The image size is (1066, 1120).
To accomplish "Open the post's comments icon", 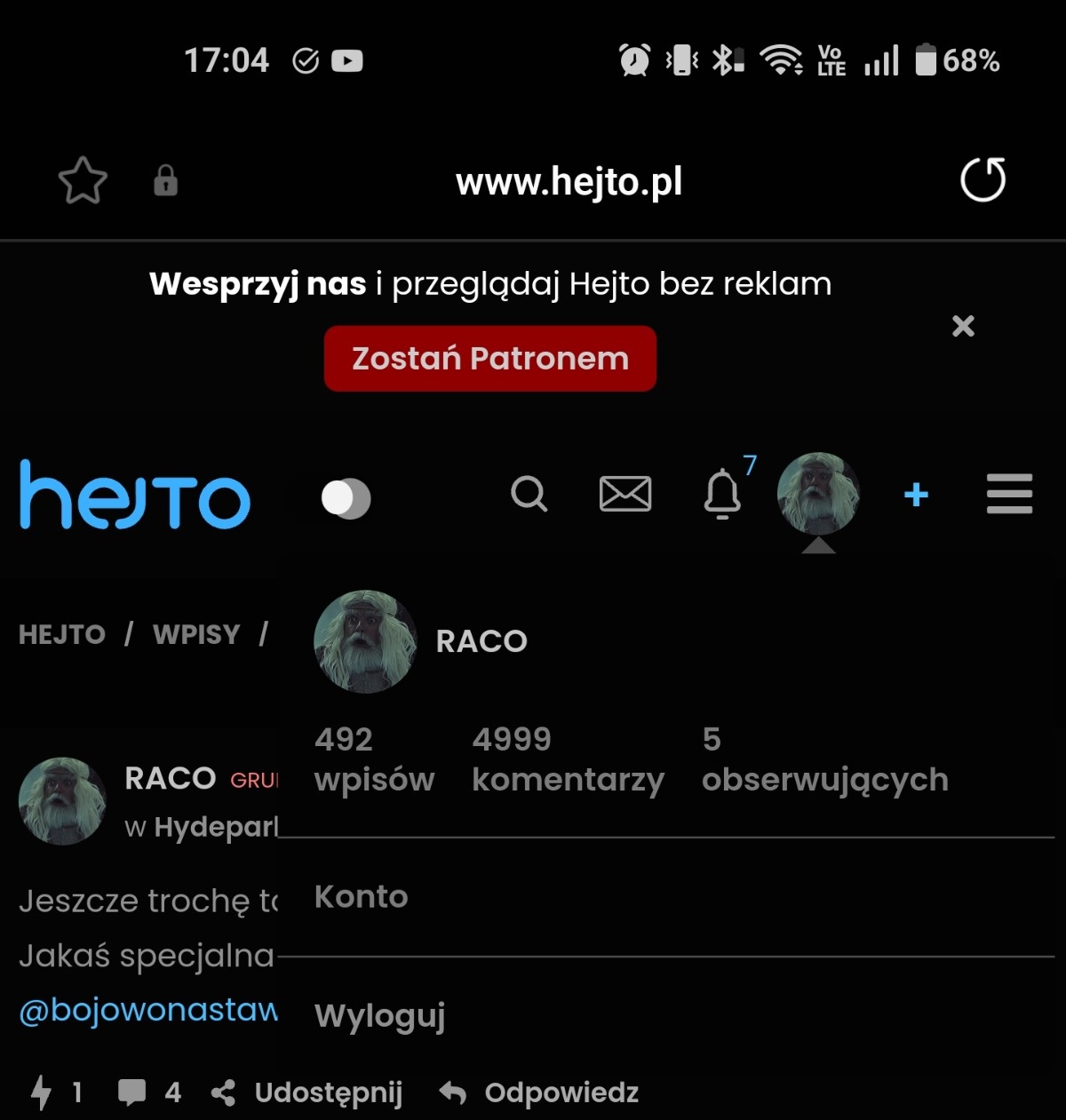I will [x=132, y=1092].
